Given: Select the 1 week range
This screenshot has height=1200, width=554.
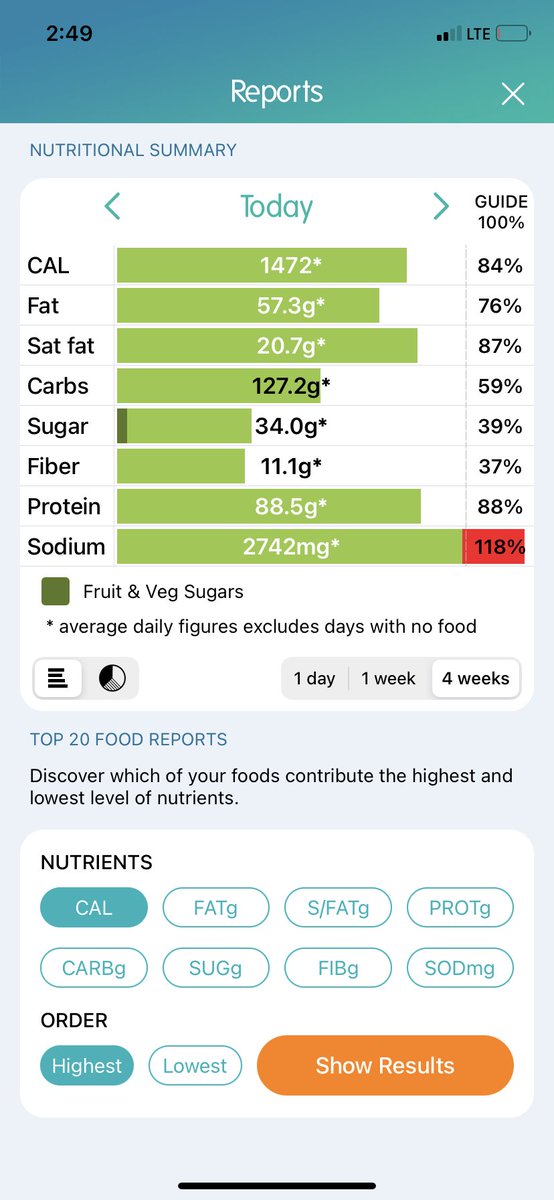Looking at the screenshot, I should pyautogui.click(x=388, y=678).
